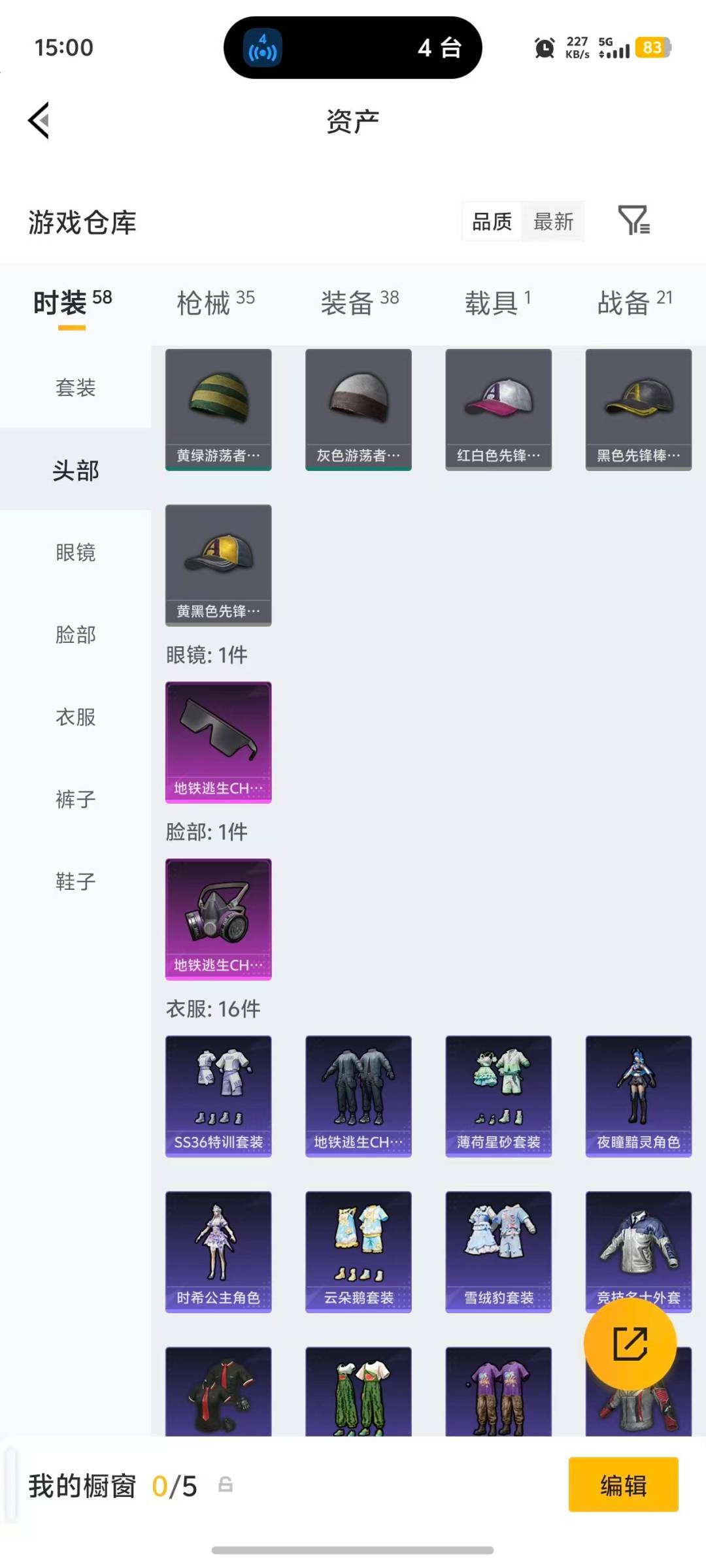Tap the 编辑 button at bottom right
The height and width of the screenshot is (1568, 706).
tap(623, 1484)
